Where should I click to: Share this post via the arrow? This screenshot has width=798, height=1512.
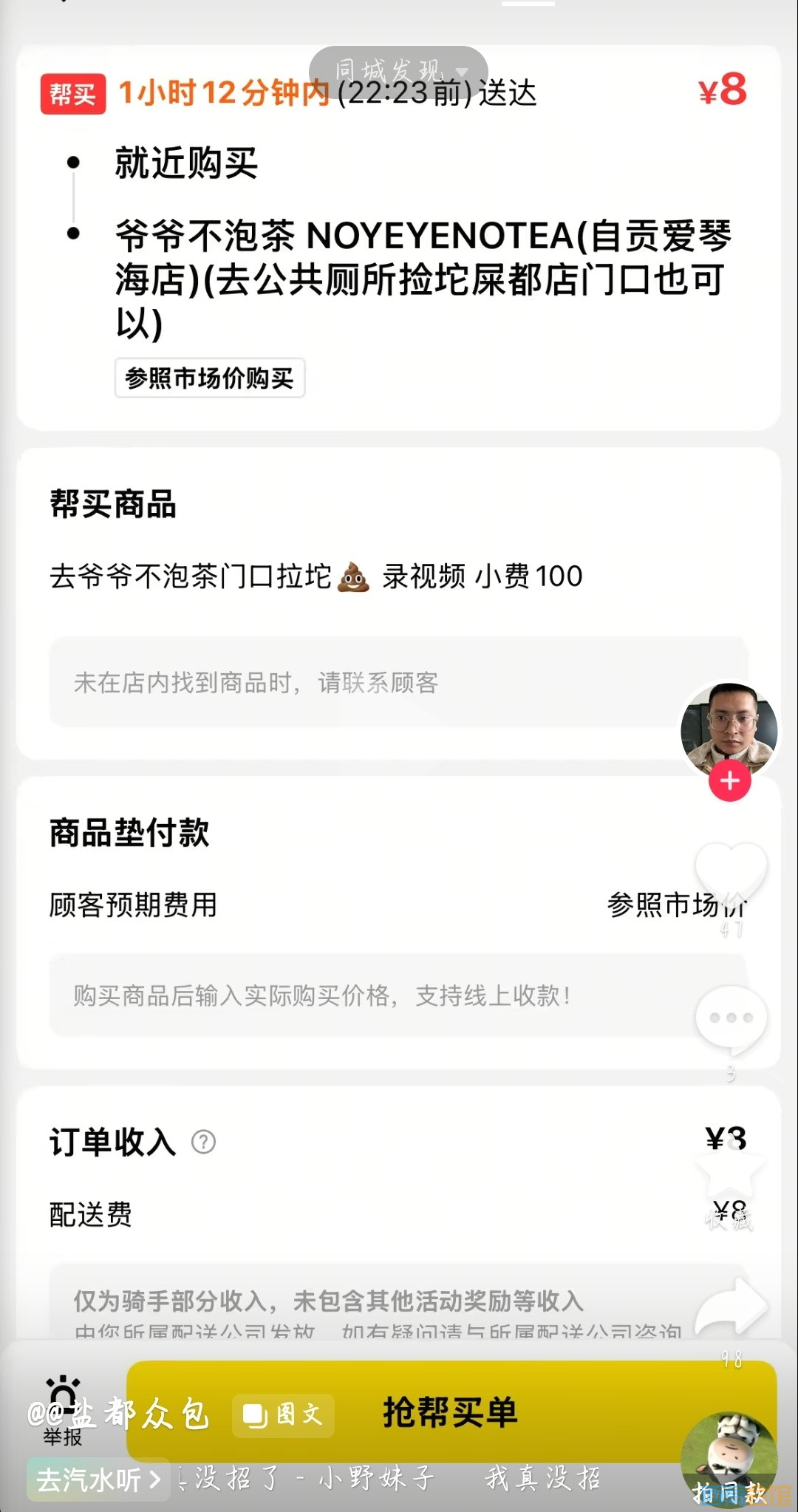point(731,1307)
